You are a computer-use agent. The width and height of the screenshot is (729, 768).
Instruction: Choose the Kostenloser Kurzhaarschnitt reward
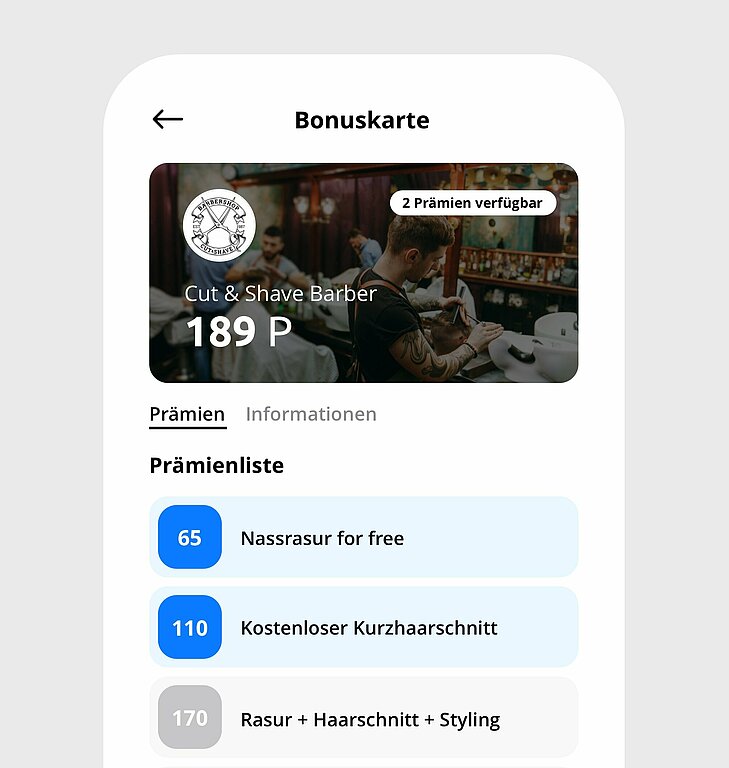(363, 628)
